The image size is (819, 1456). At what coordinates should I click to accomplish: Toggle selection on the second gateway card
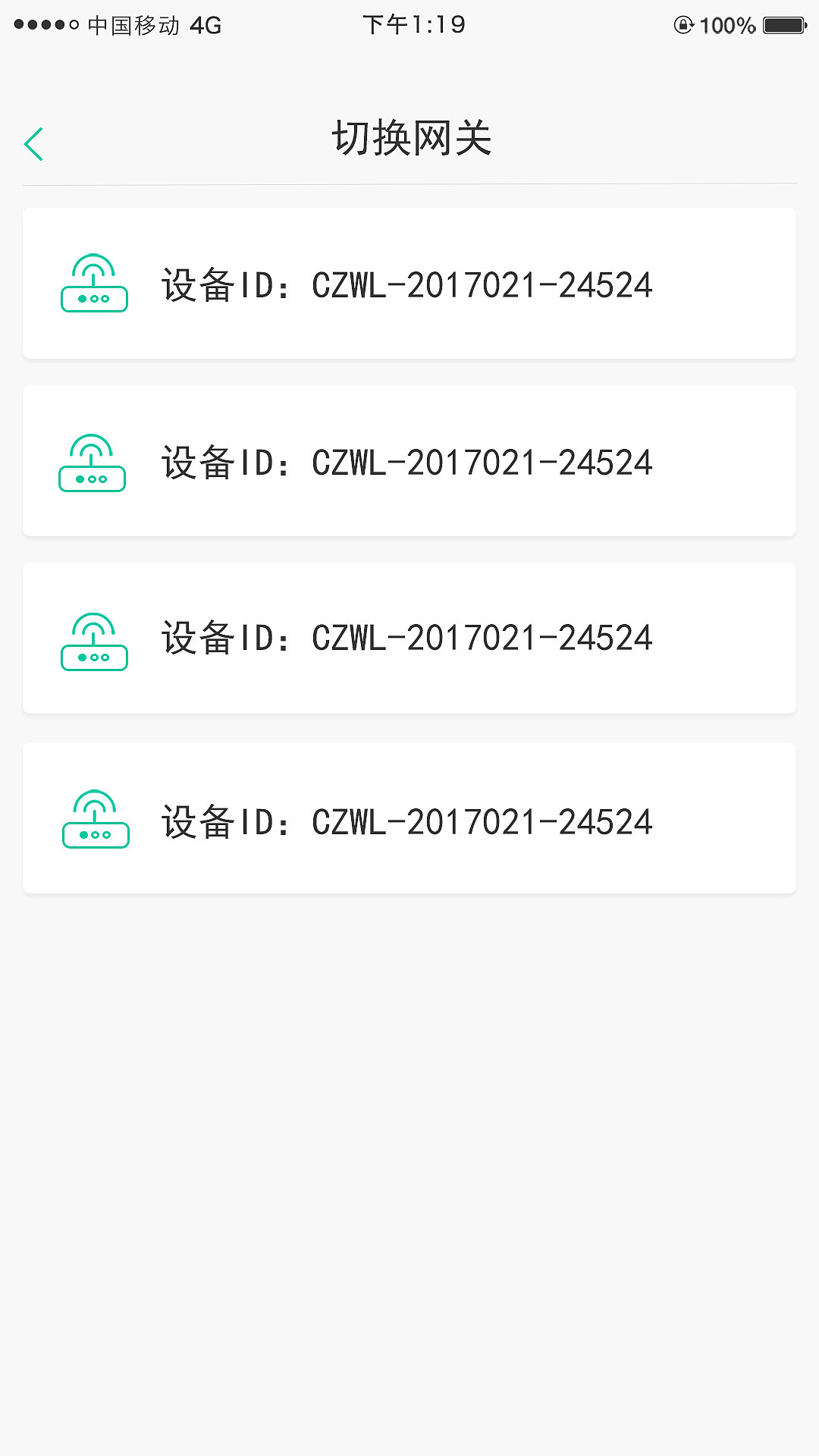[409, 461]
